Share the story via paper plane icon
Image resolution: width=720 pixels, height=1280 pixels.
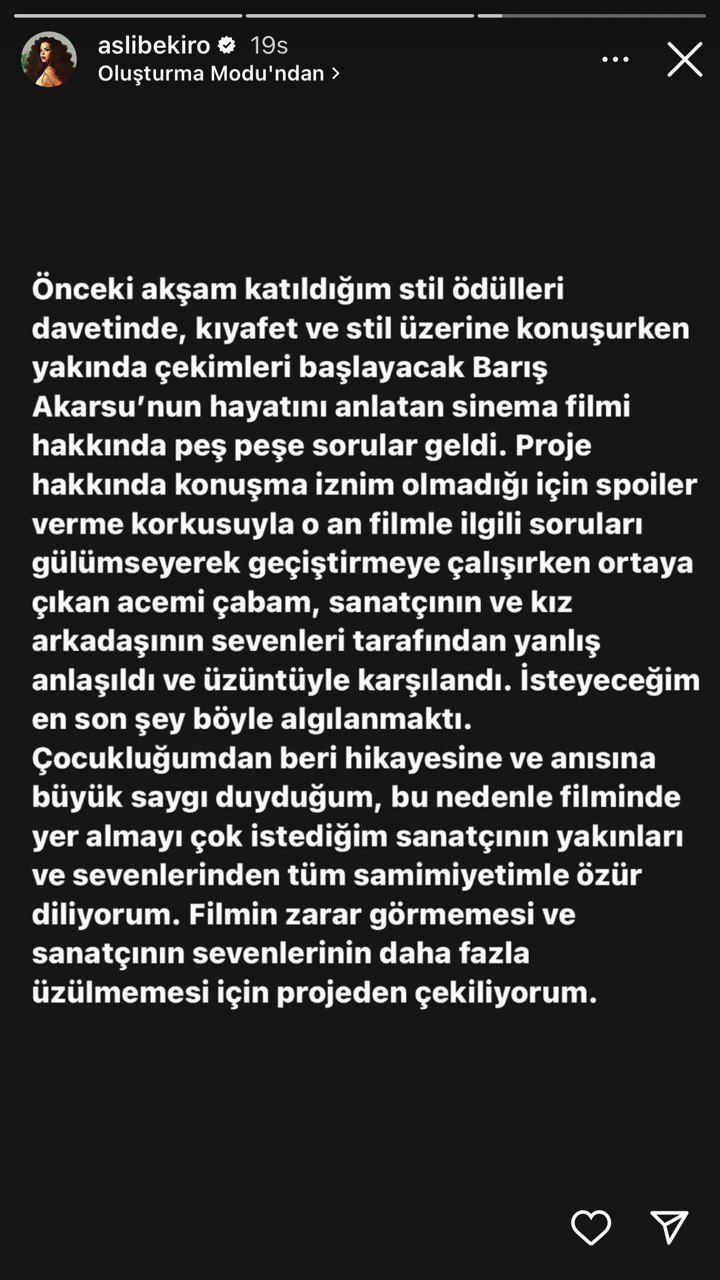pyautogui.click(x=669, y=1226)
